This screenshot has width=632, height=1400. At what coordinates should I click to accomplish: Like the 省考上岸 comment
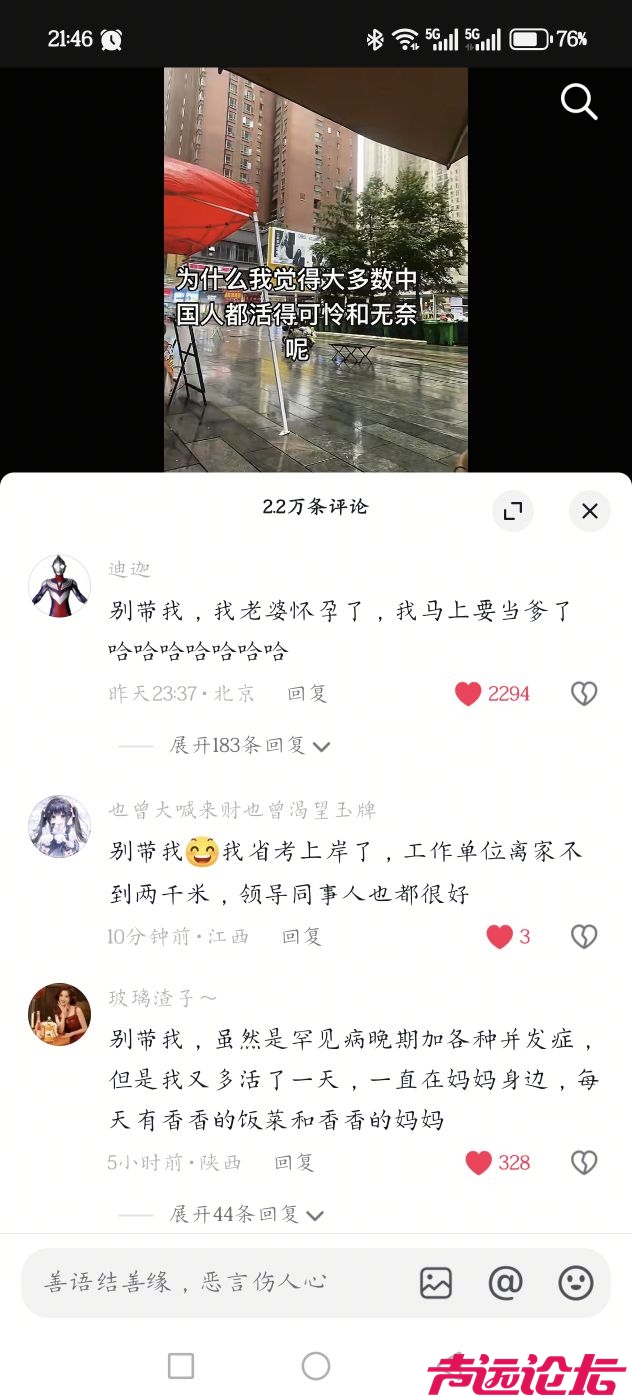click(x=499, y=936)
